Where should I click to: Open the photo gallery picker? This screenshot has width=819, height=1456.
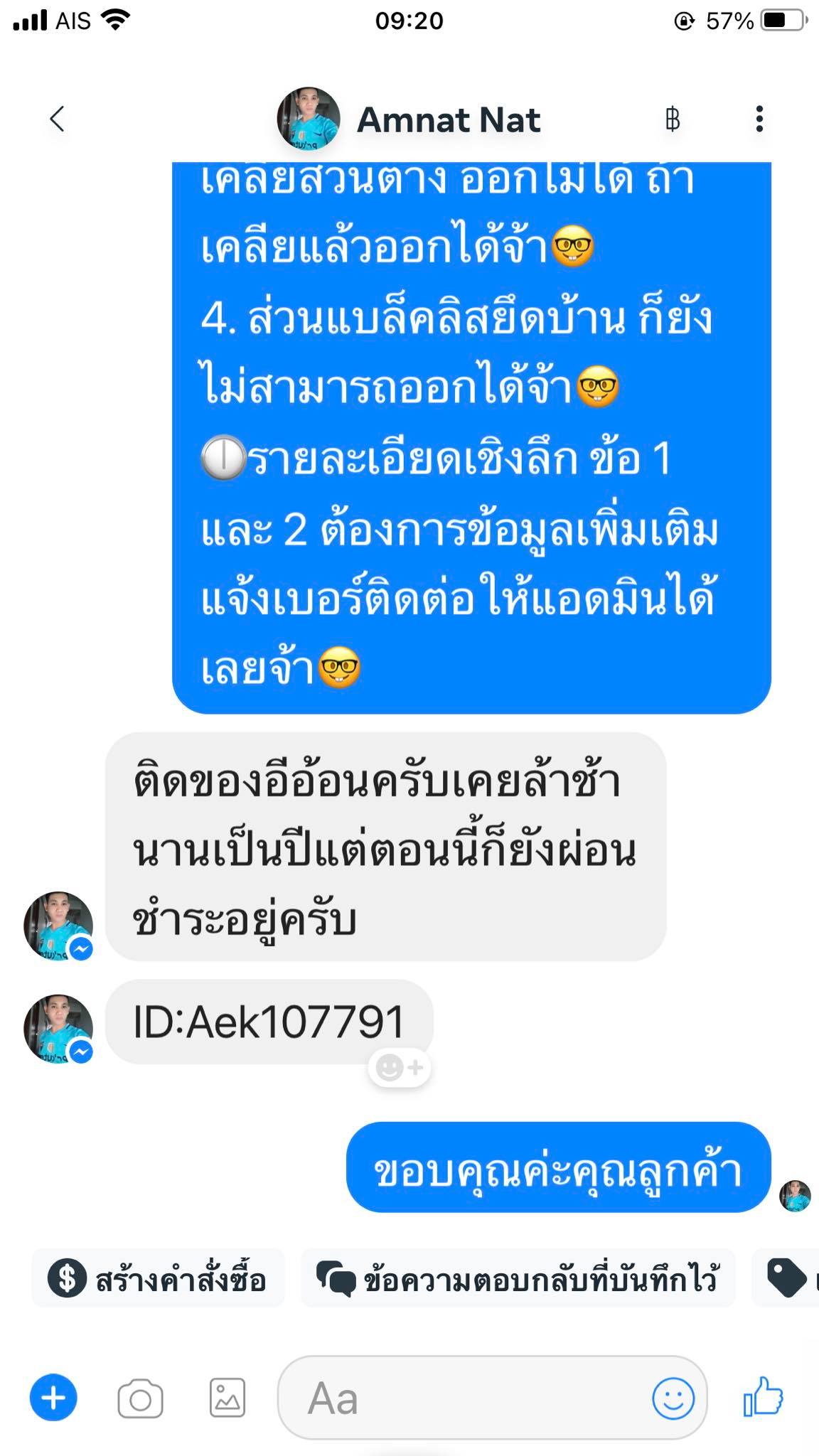227,1398
